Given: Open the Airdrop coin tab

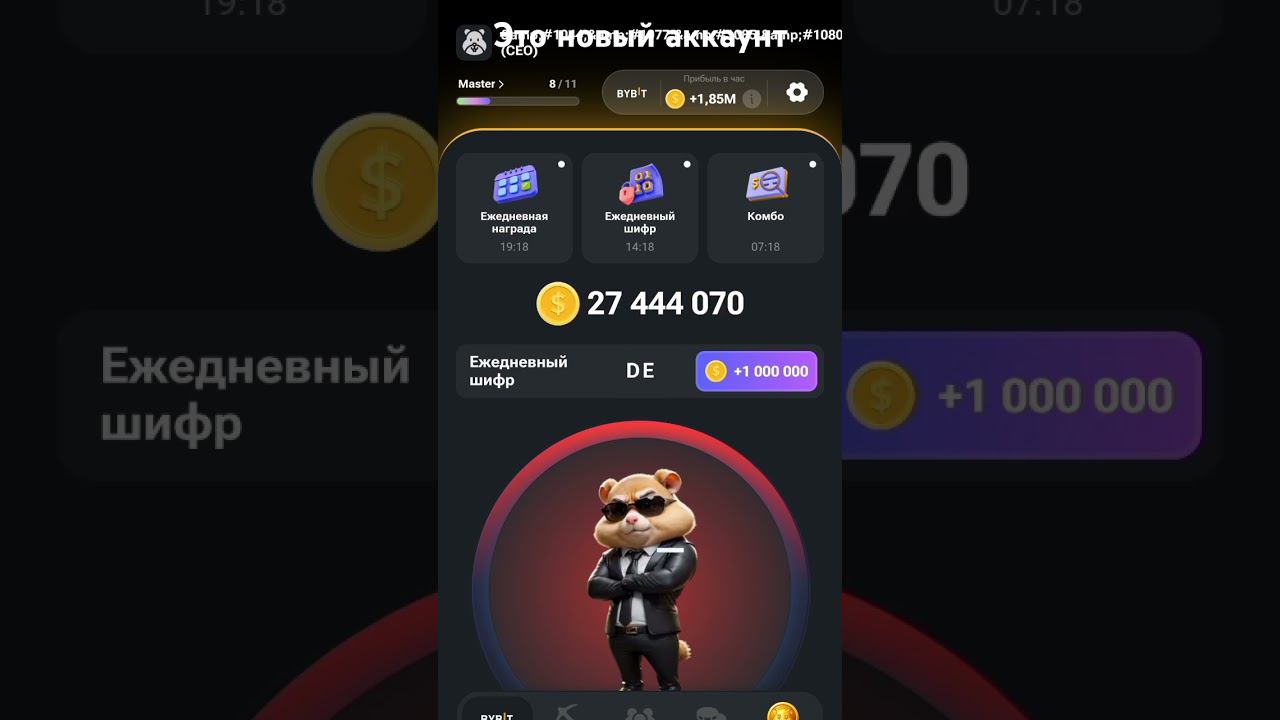Looking at the screenshot, I should click(782, 712).
